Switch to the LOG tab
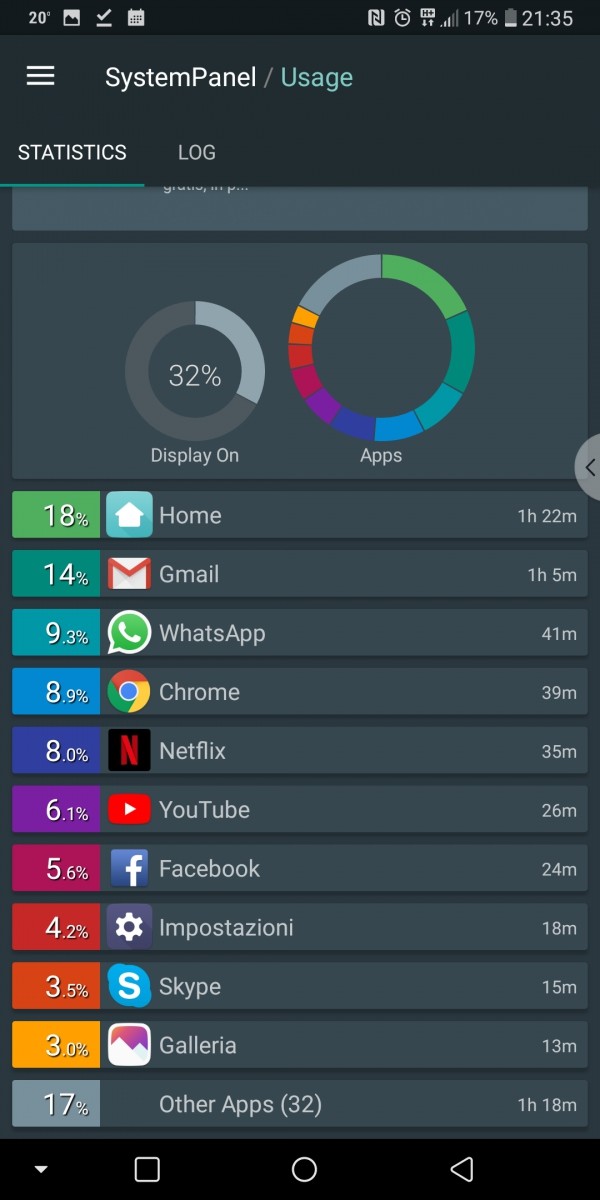 pyautogui.click(x=197, y=152)
